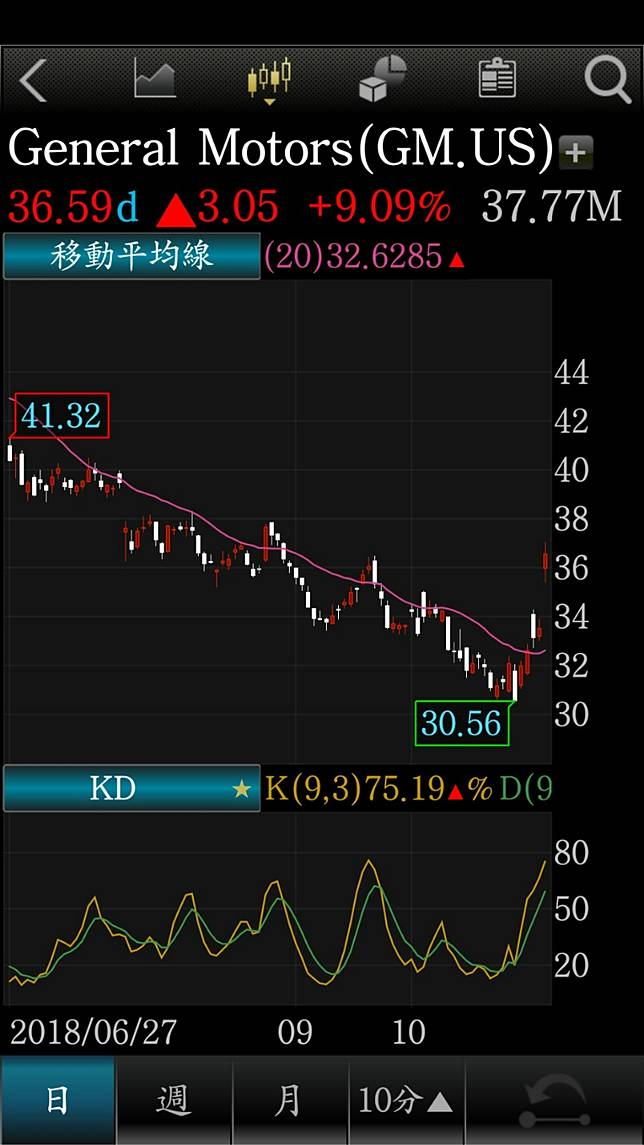Open the news clipboard icon
This screenshot has height=1145, width=644.
coord(496,80)
